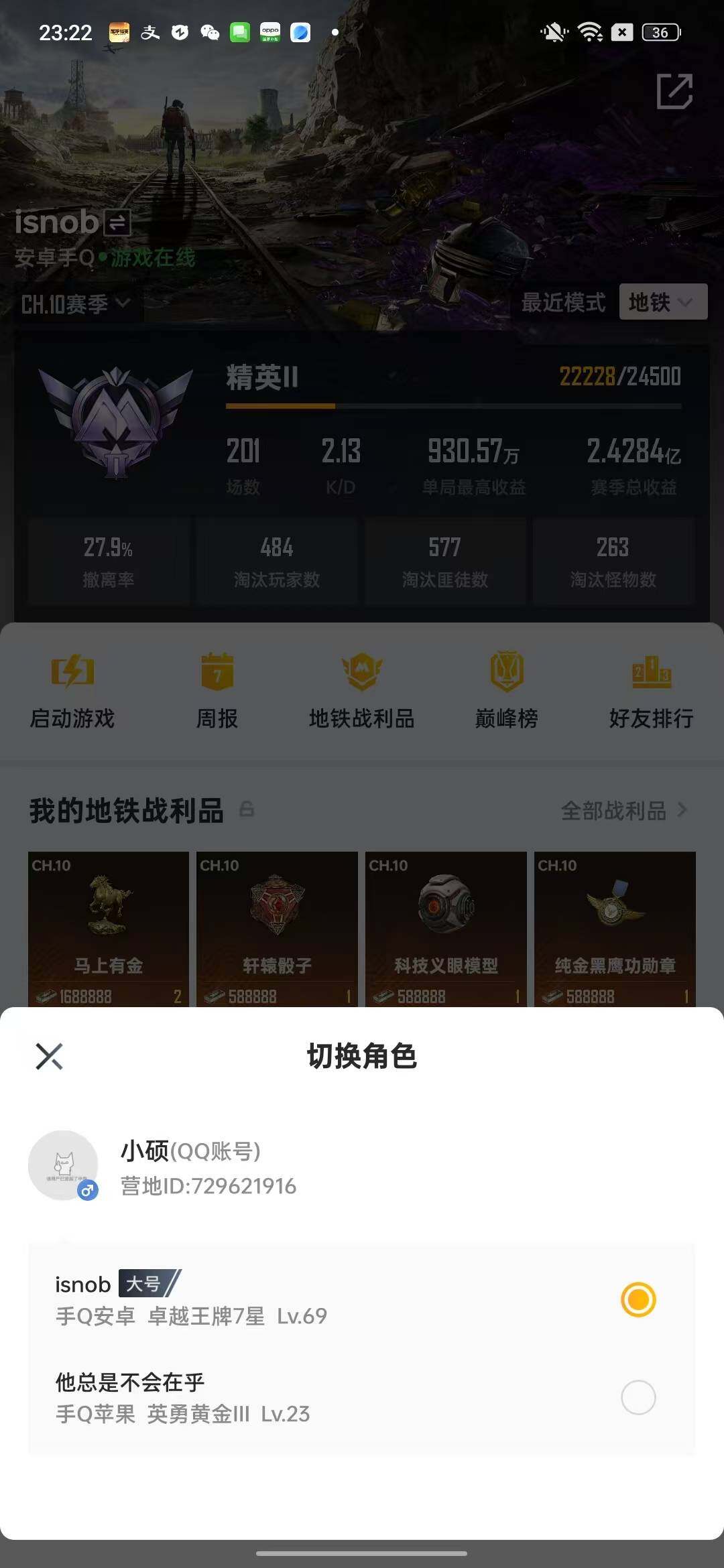Open the CH.10赛季 season dropdown
Viewport: 724px width, 1568px height.
pos(75,302)
